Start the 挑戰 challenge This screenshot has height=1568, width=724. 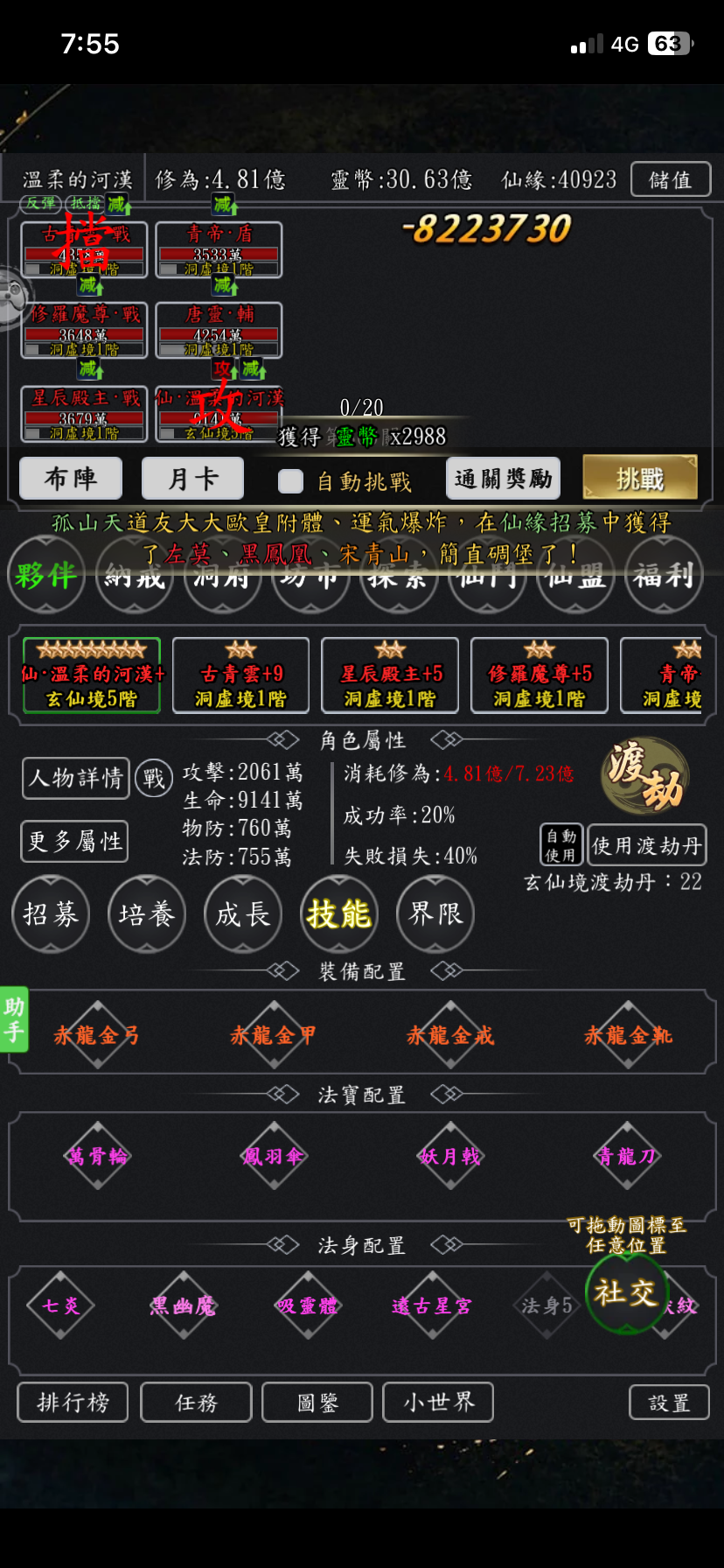[640, 479]
